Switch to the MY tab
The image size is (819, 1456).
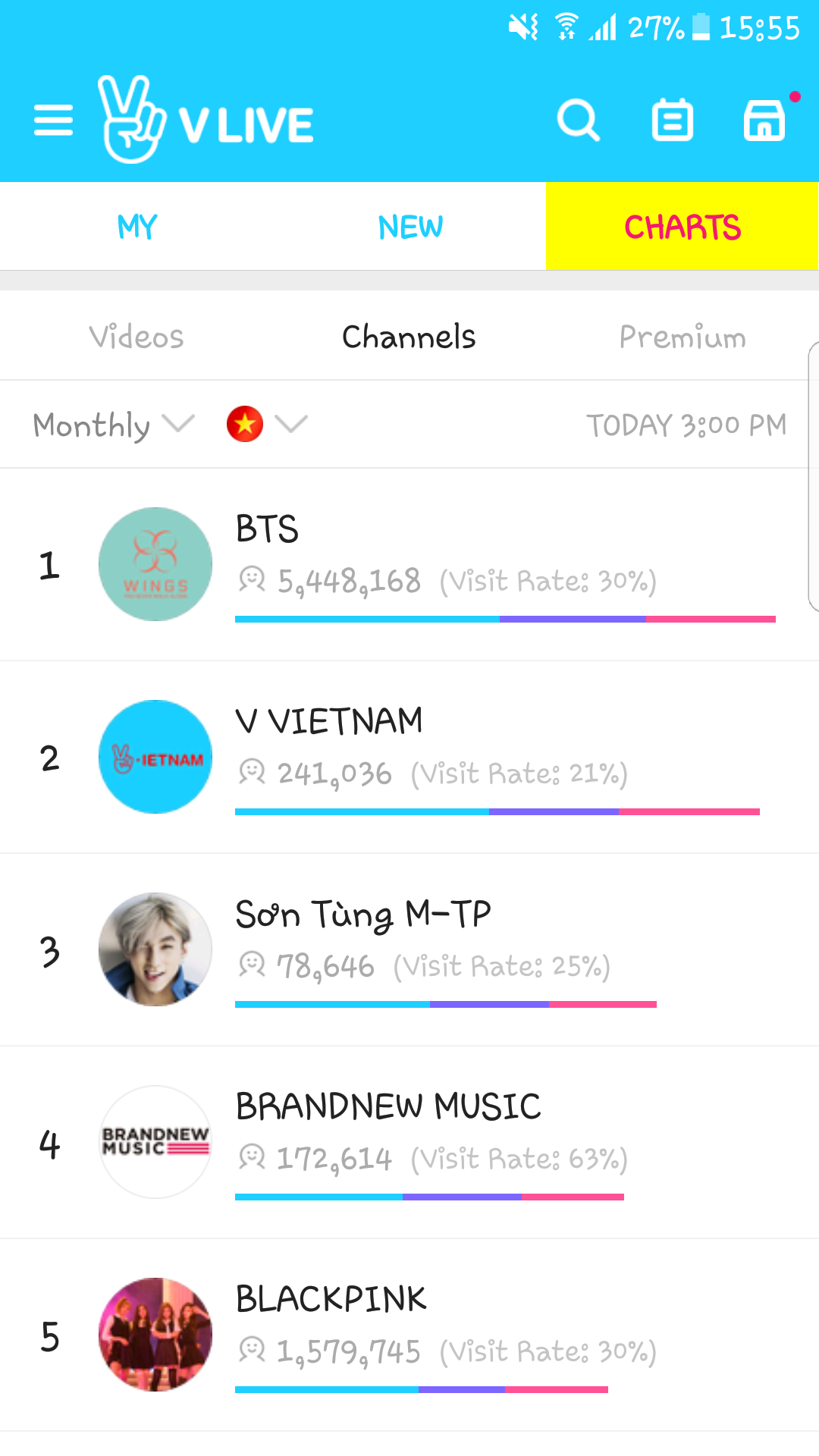[x=137, y=227]
